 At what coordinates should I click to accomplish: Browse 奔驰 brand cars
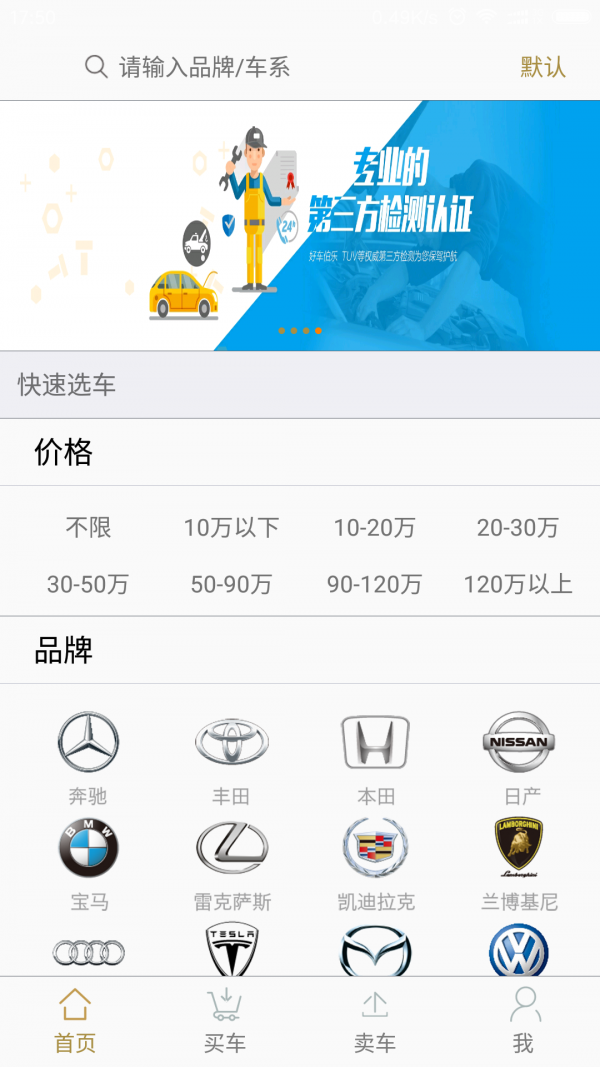(88, 757)
